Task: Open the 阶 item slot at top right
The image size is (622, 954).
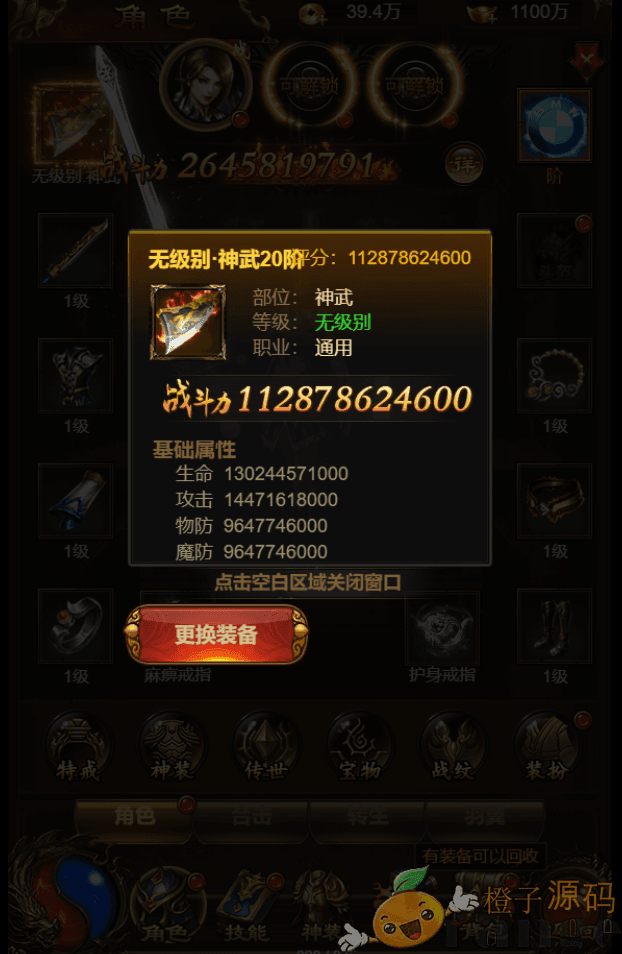Action: point(553,126)
